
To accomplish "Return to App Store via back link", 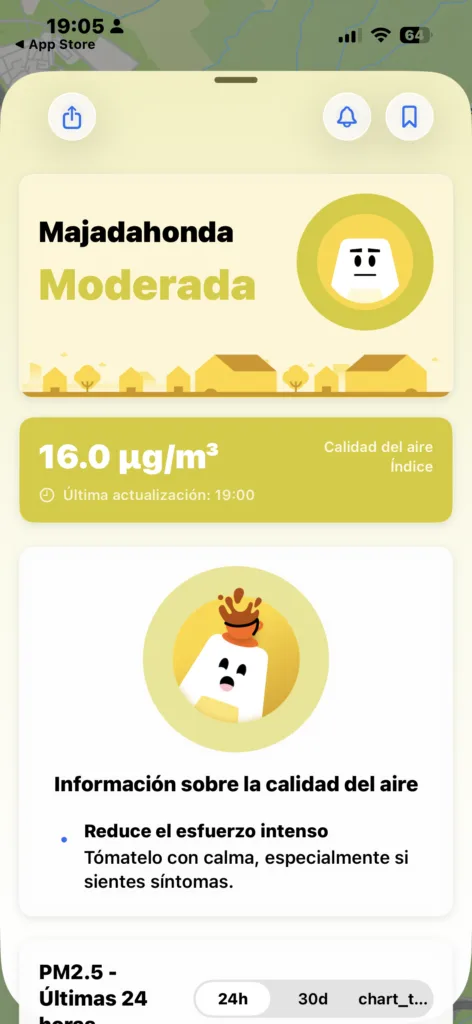I will click(55, 44).
